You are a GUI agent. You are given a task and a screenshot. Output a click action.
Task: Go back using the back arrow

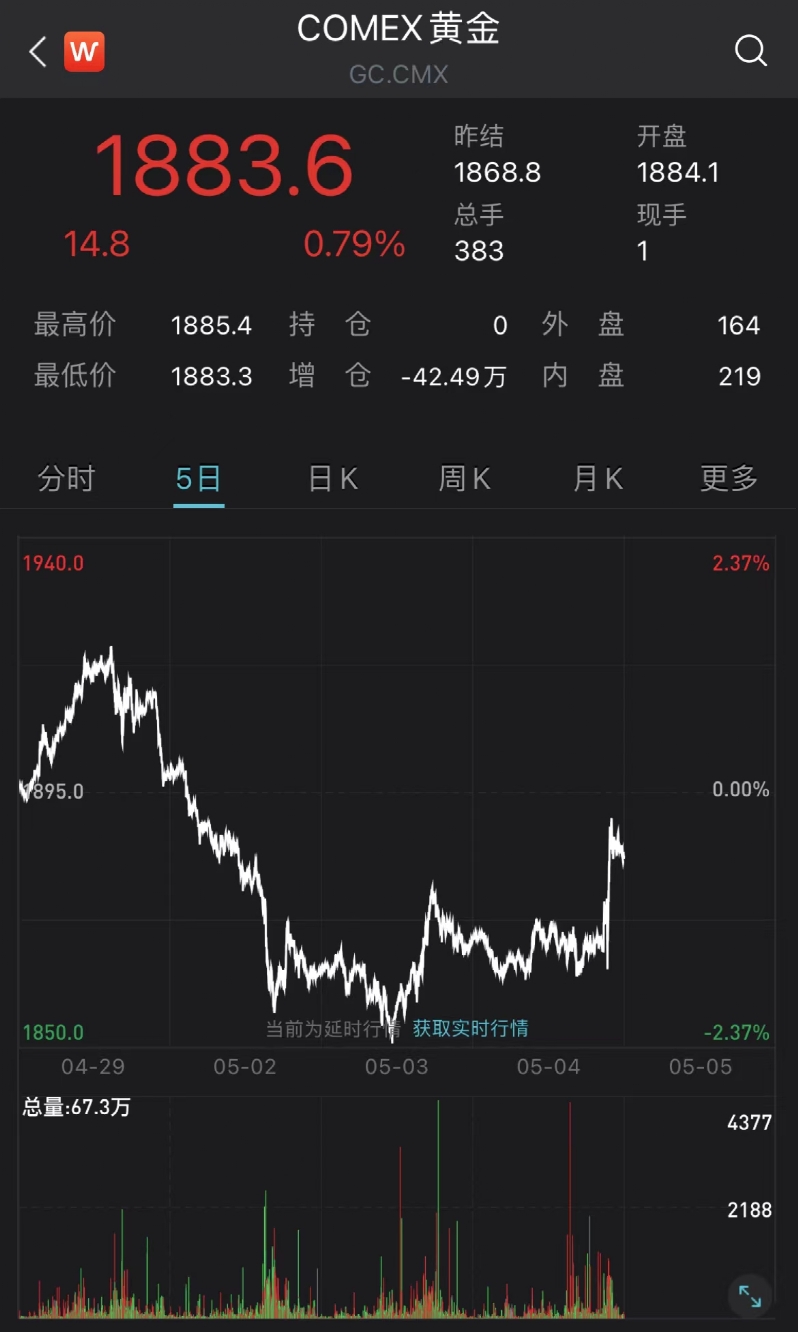(x=38, y=51)
